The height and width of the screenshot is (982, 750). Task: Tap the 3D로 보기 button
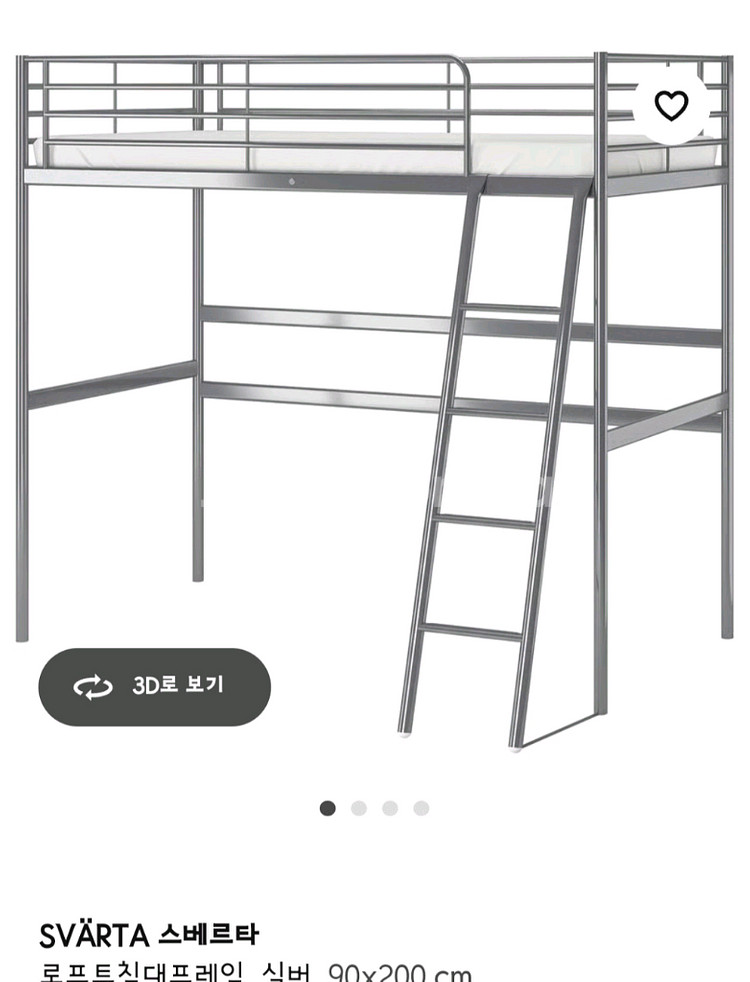click(x=154, y=686)
